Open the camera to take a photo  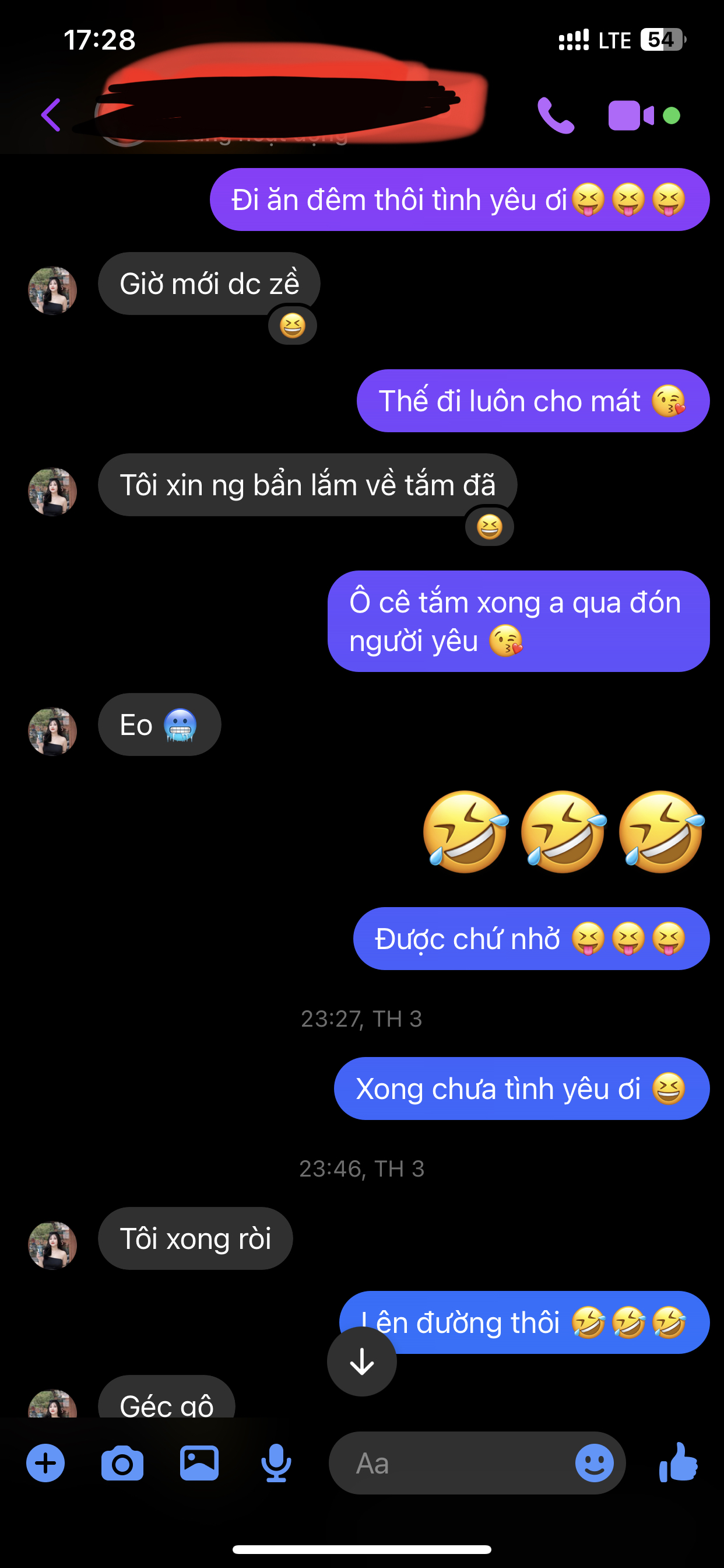[122, 1462]
